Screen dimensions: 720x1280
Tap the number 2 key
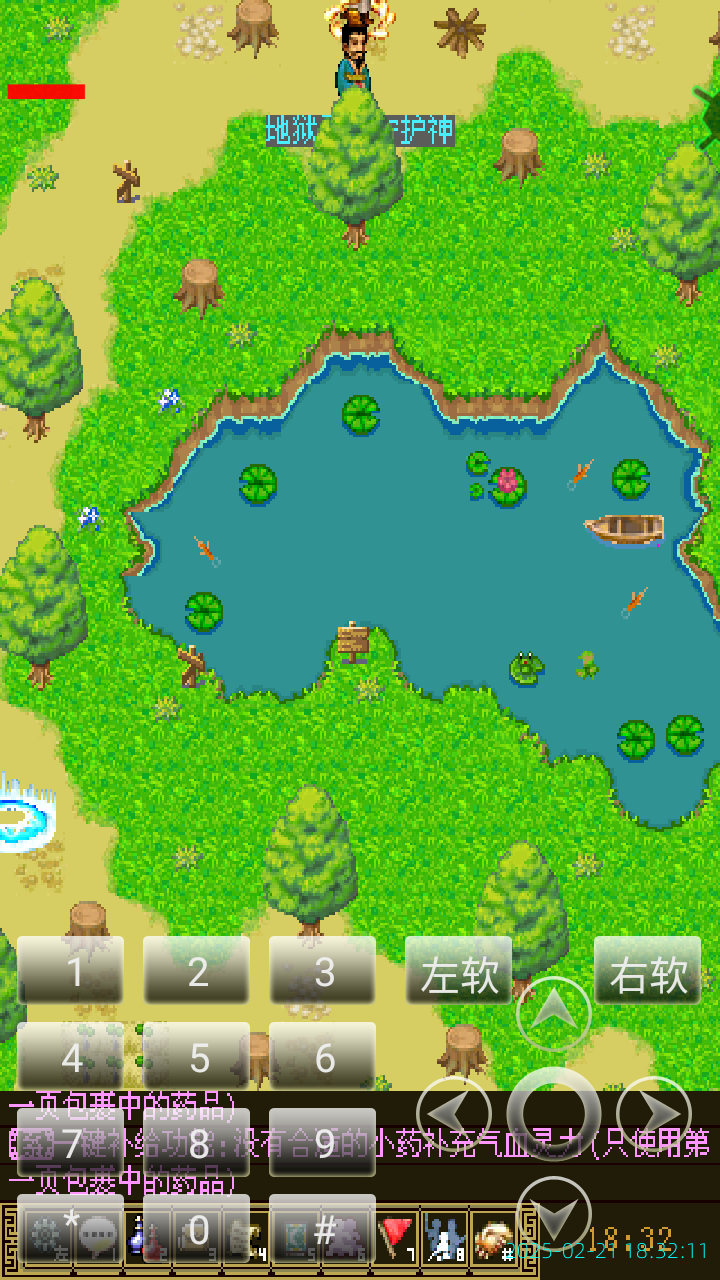coord(197,970)
